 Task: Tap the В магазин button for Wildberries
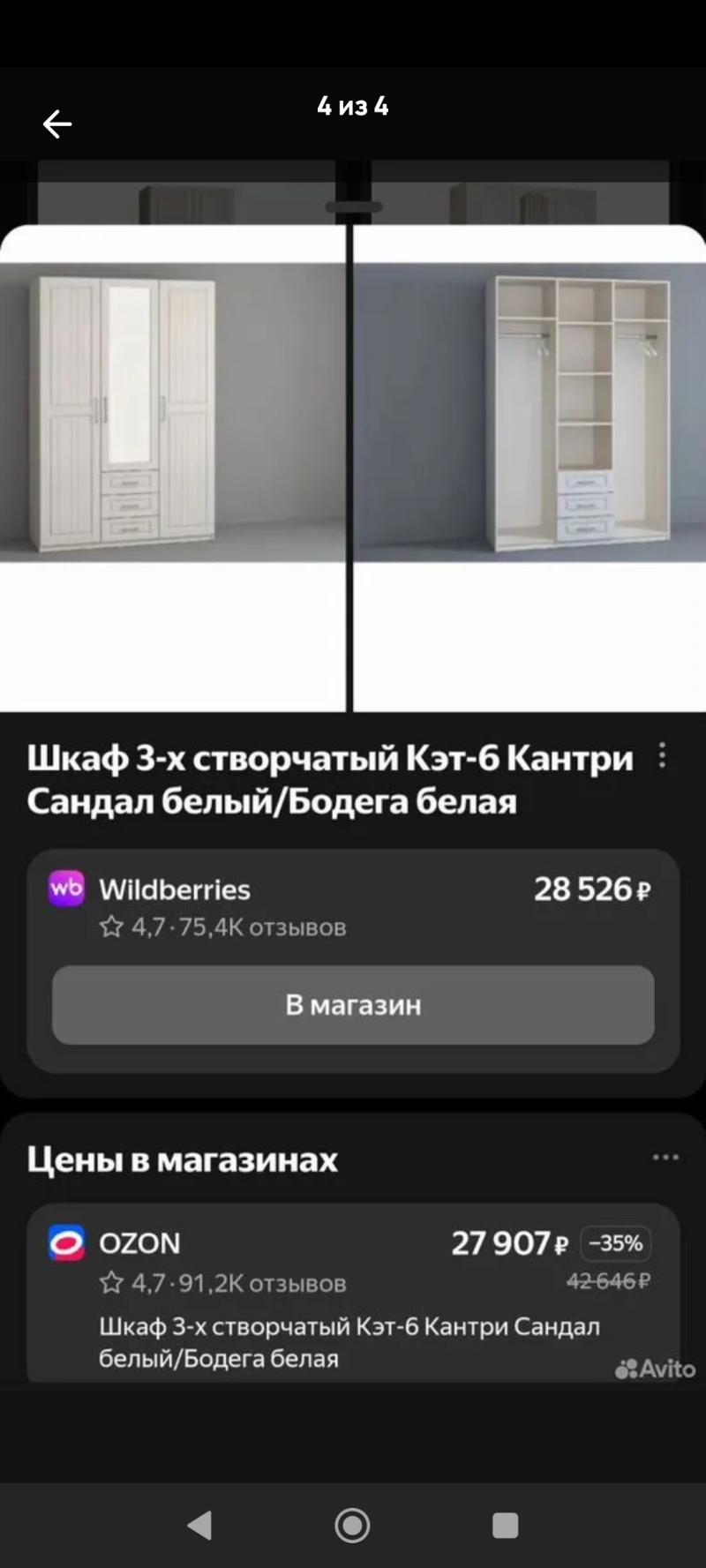pos(353,1005)
